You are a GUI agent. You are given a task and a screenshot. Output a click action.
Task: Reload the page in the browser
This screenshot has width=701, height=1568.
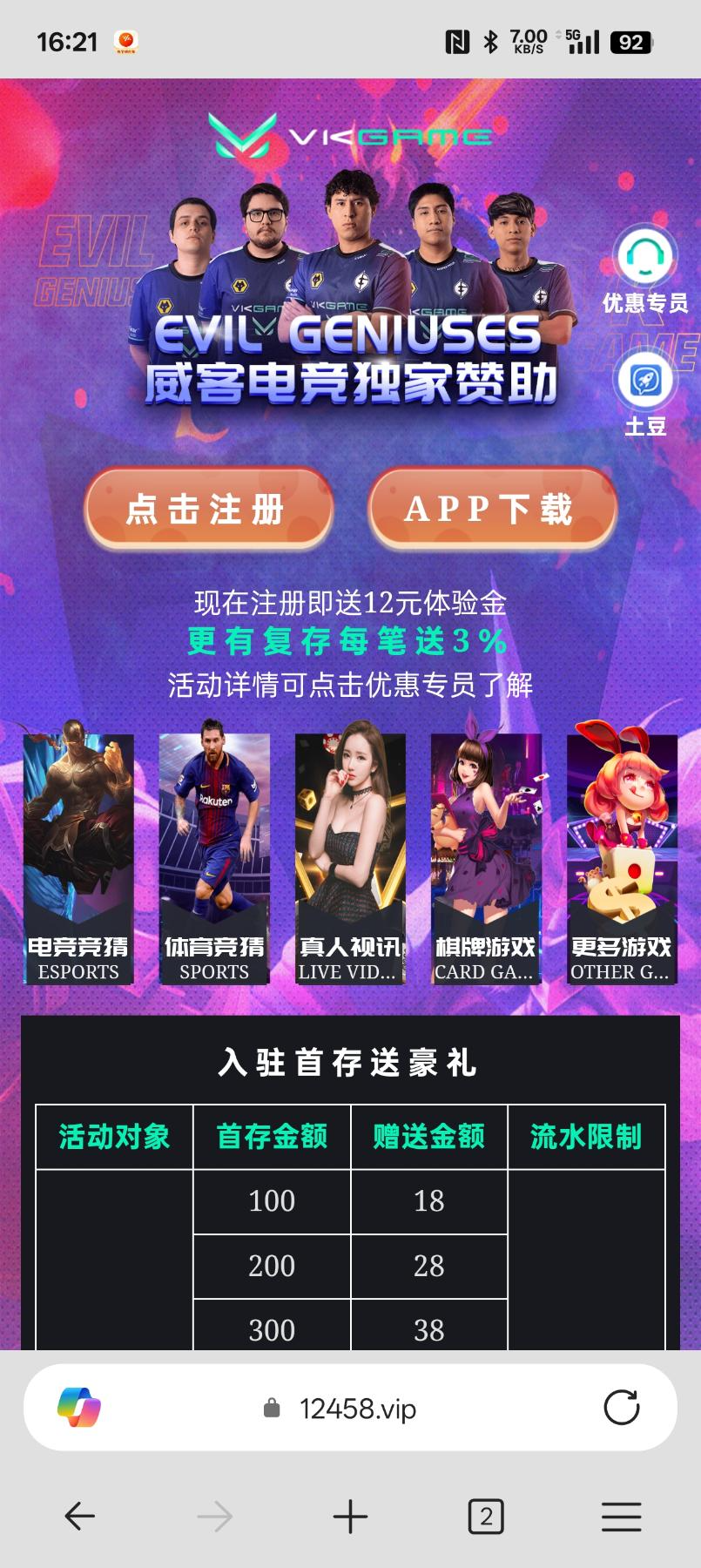pos(621,1408)
